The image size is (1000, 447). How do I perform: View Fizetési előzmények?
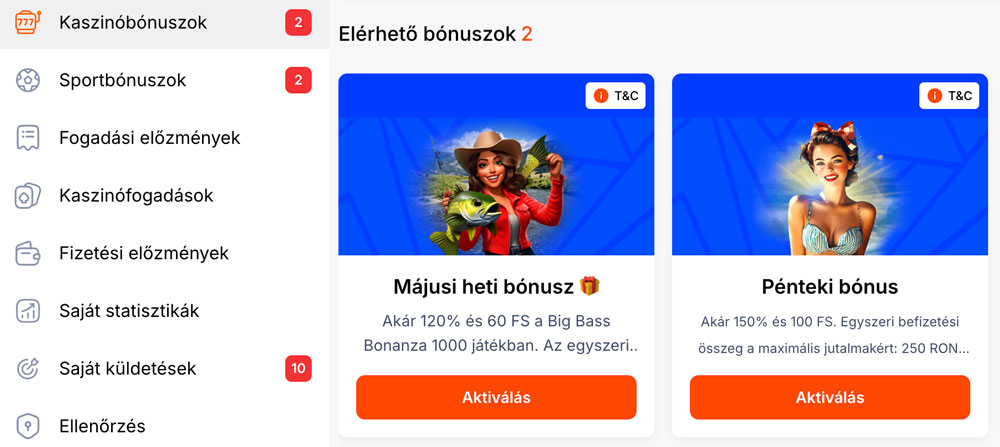click(143, 254)
